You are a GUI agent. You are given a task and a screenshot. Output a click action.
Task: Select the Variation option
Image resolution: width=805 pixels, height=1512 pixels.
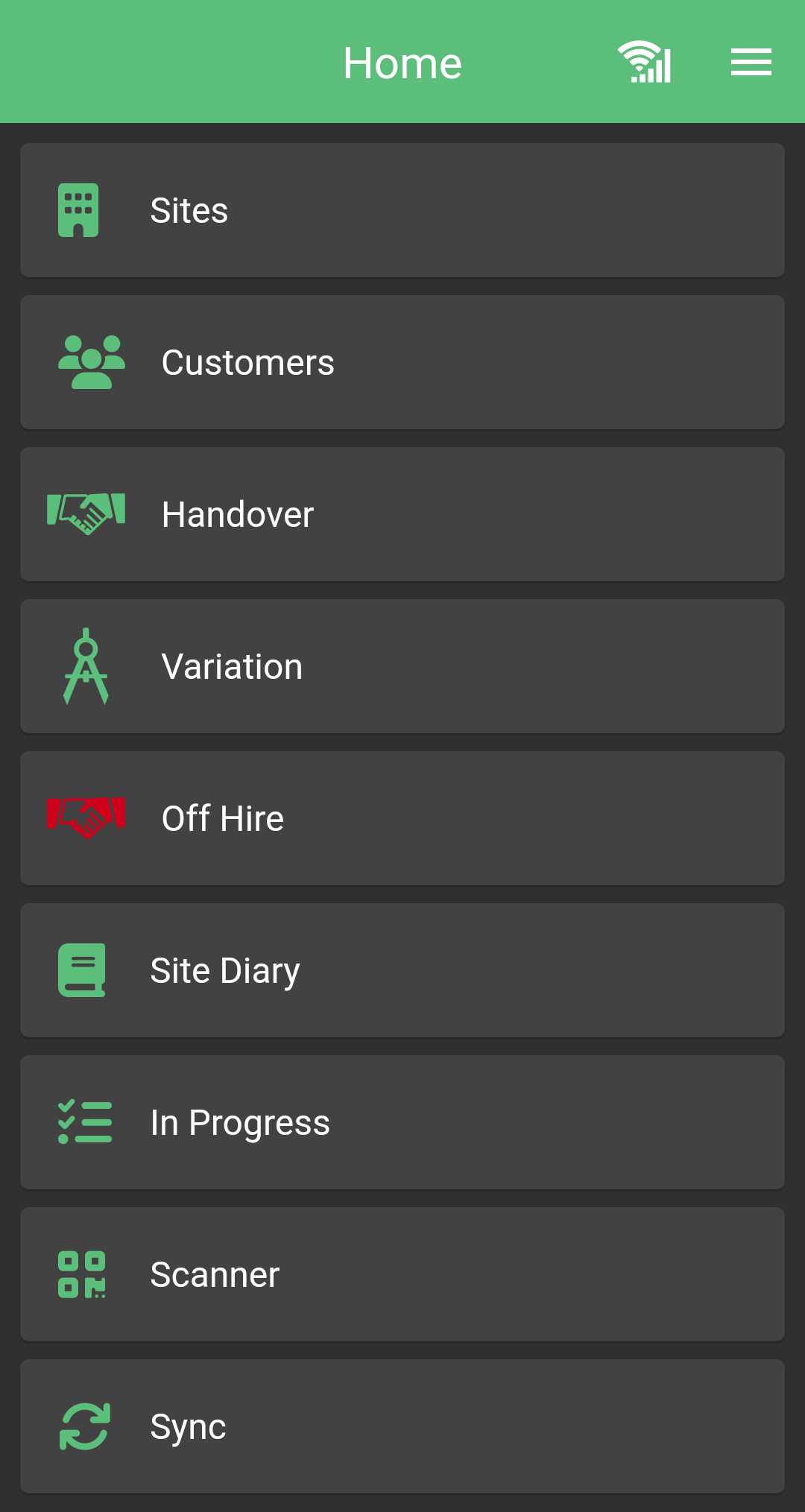[402, 666]
